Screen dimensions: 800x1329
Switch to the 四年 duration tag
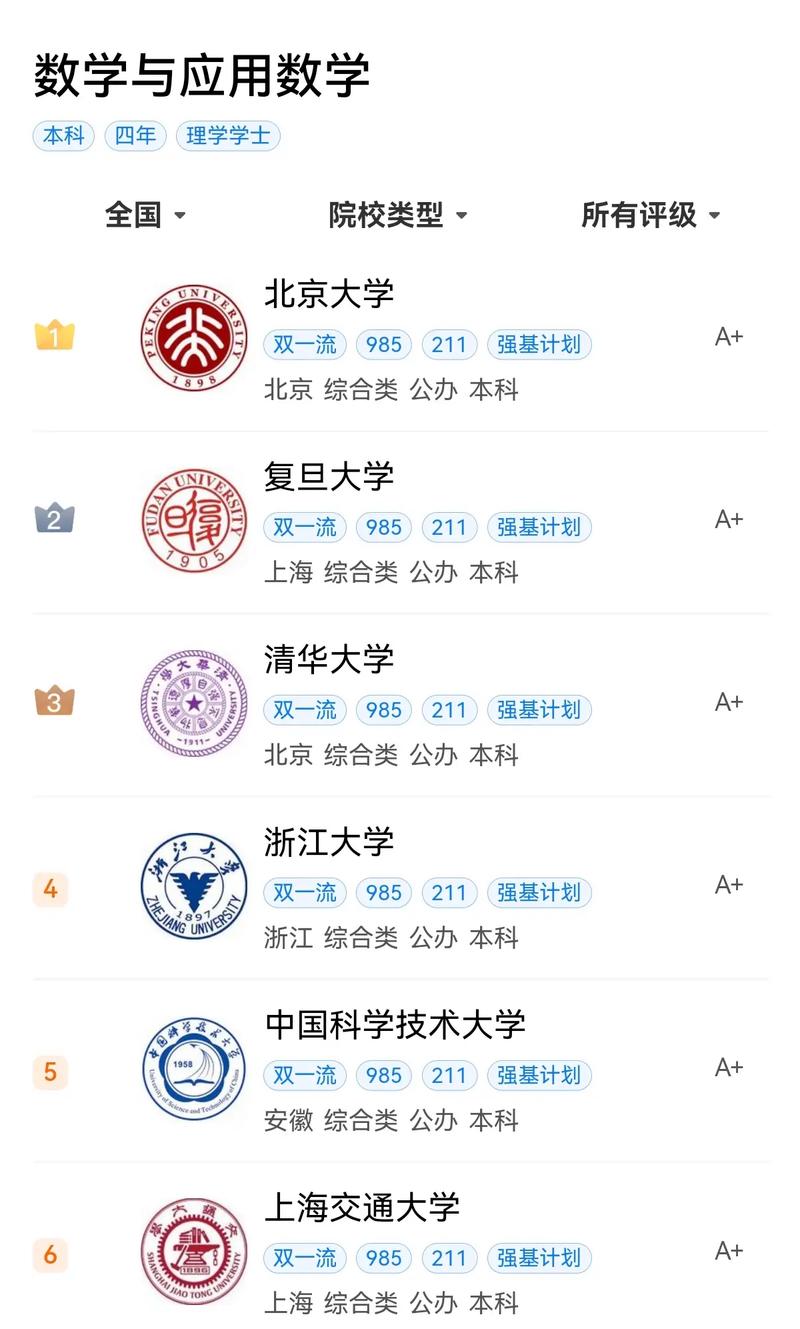[136, 136]
